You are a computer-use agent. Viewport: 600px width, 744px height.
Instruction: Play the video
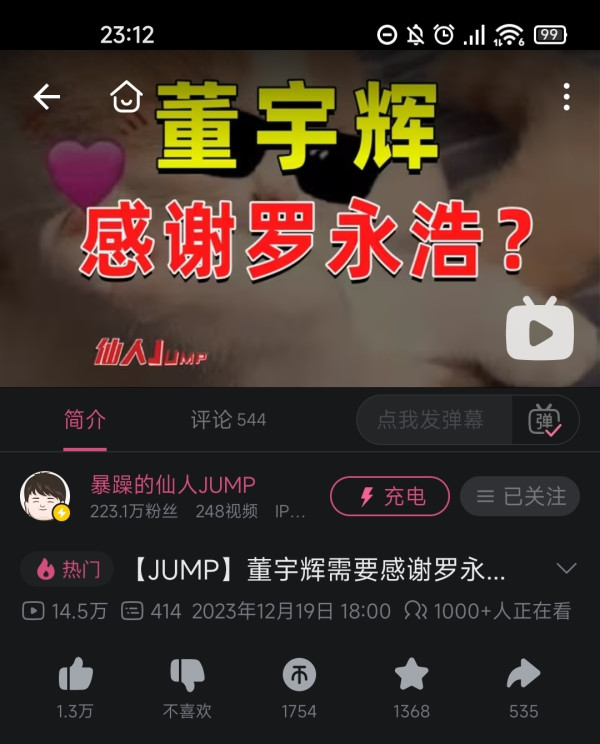pos(539,329)
